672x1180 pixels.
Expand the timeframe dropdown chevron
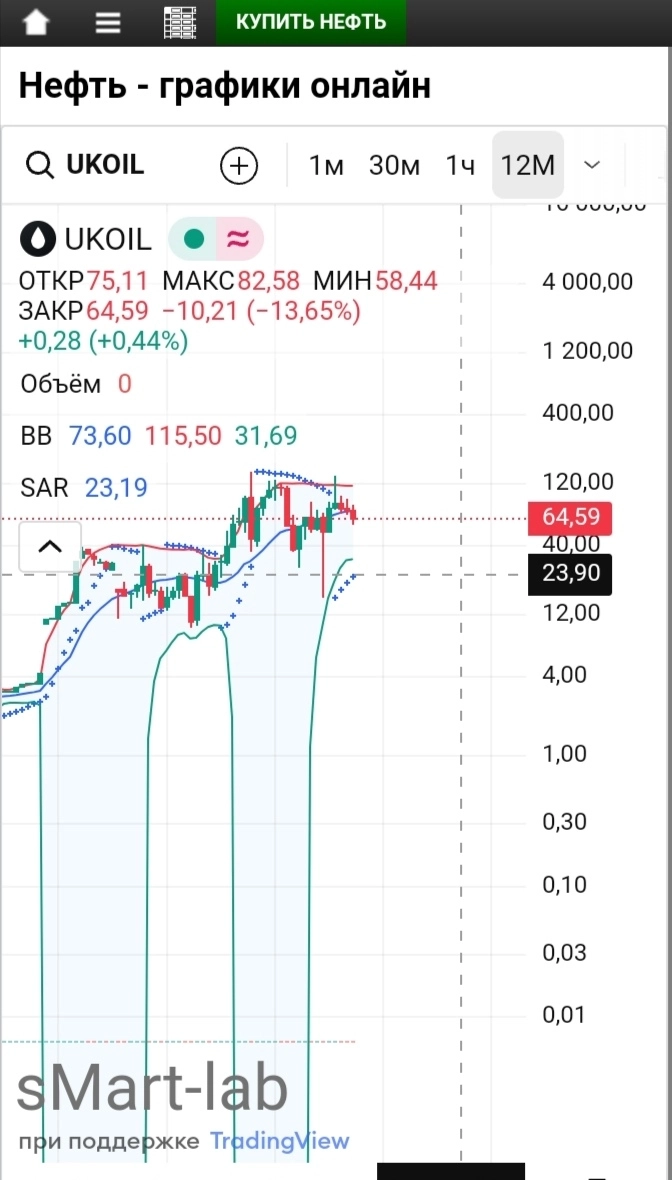point(592,165)
